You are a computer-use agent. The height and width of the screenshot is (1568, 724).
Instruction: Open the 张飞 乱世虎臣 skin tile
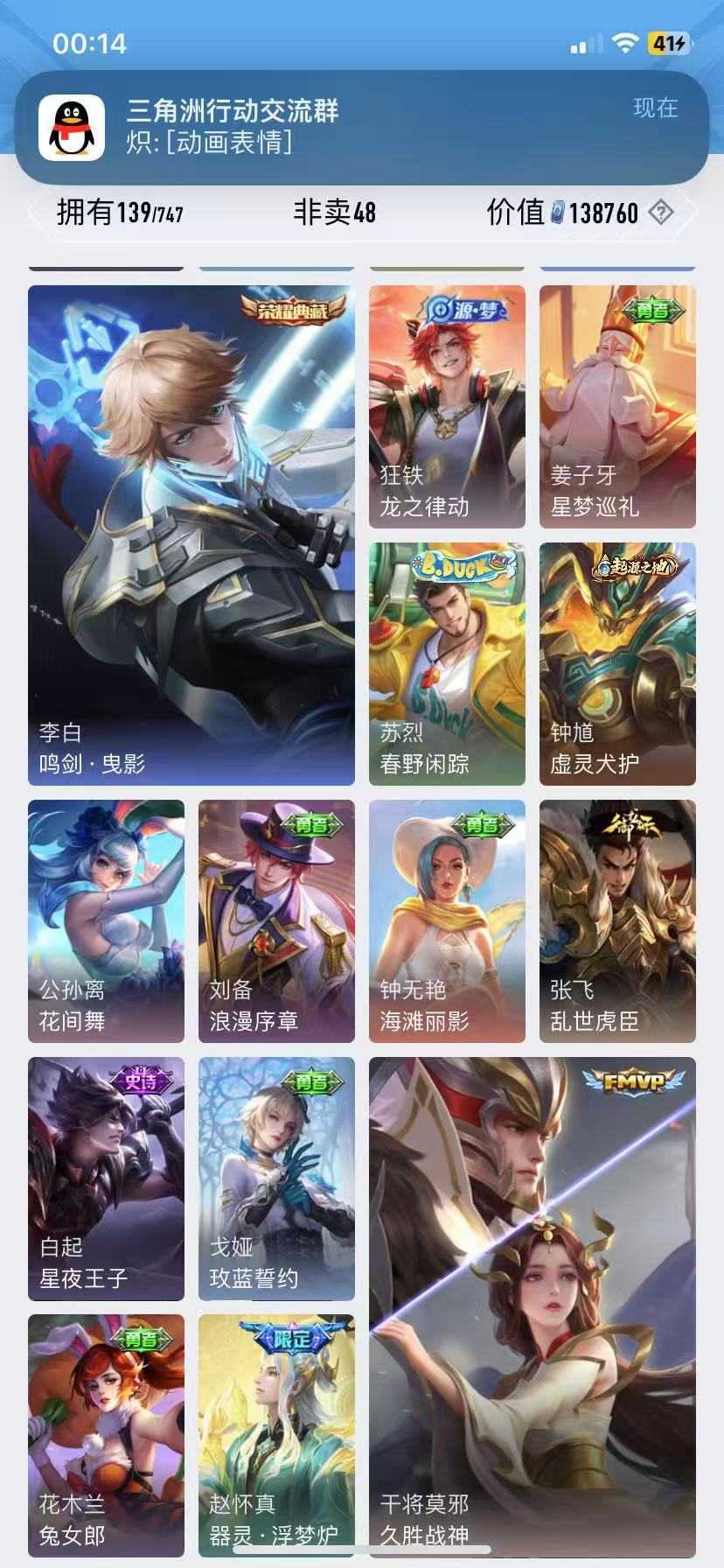click(617, 920)
